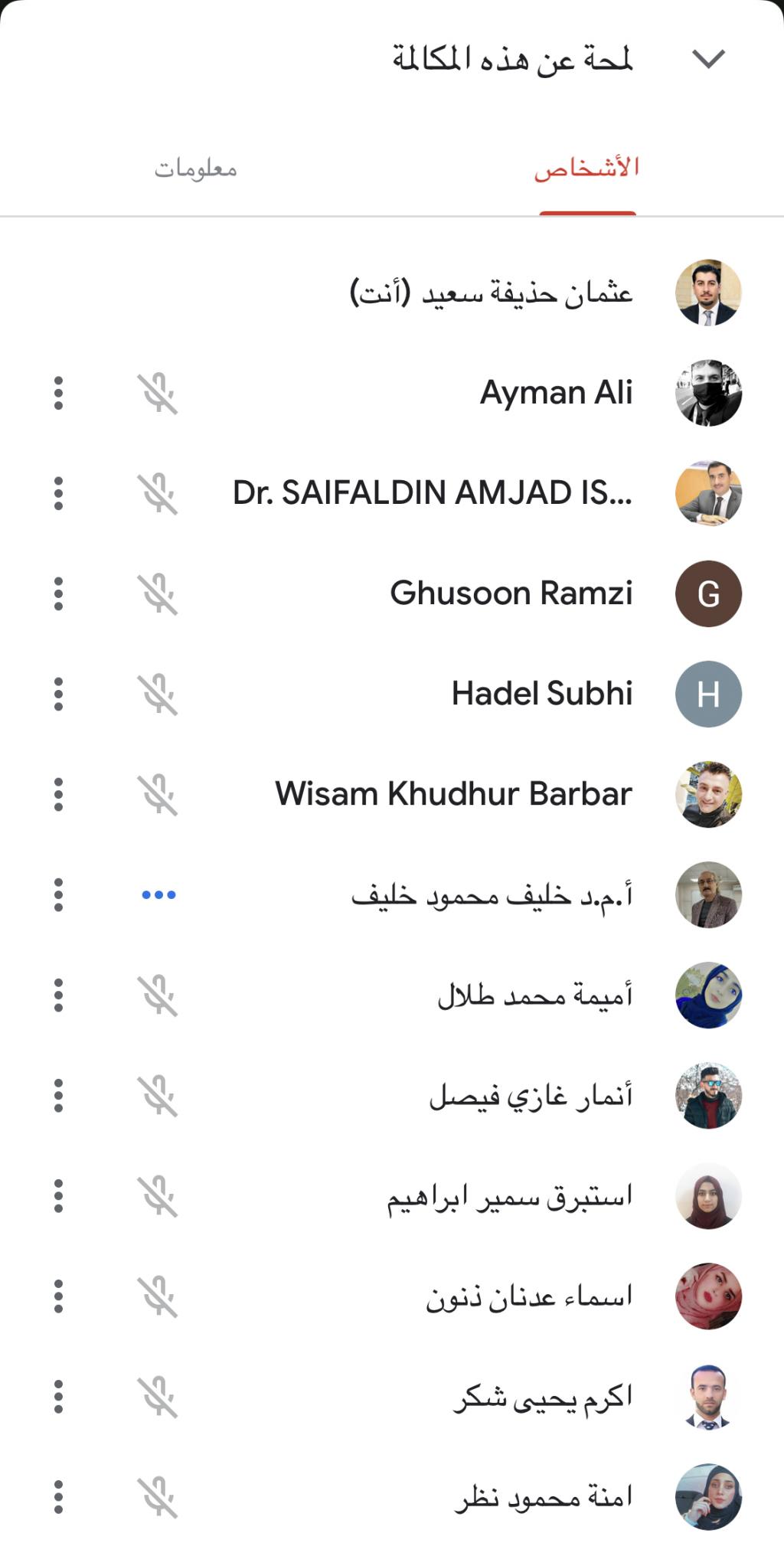Switch to the معلومات tab
The height and width of the screenshot is (1543, 784).
click(196, 168)
